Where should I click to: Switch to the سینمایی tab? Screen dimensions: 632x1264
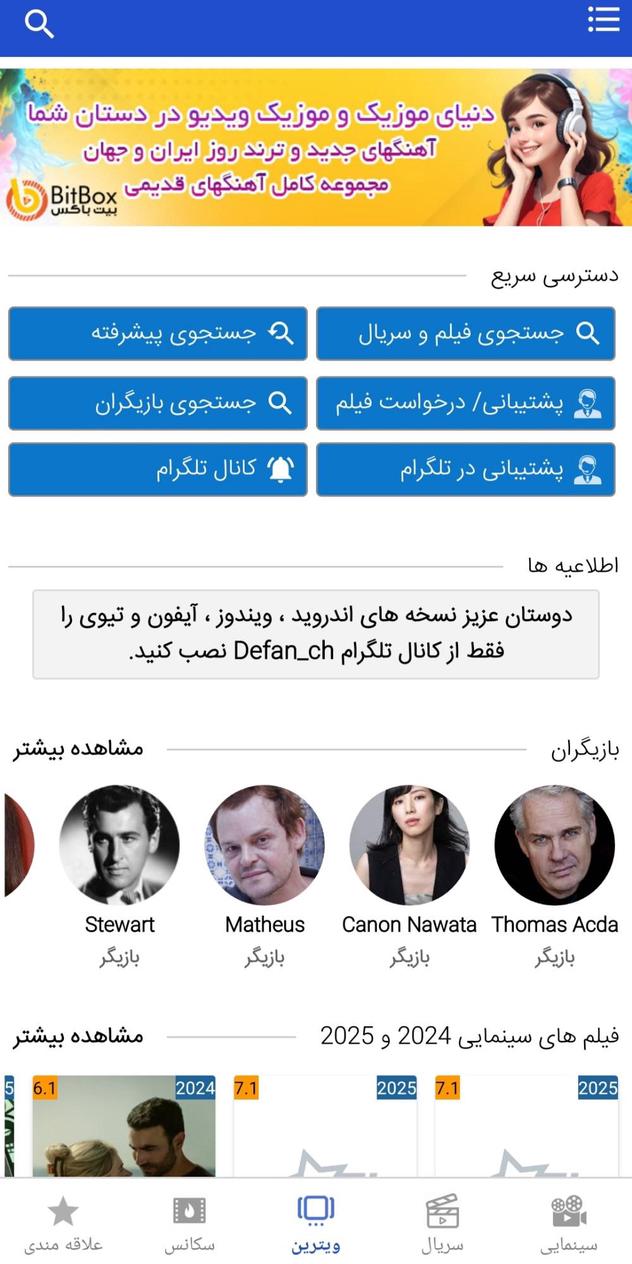pos(568,1223)
